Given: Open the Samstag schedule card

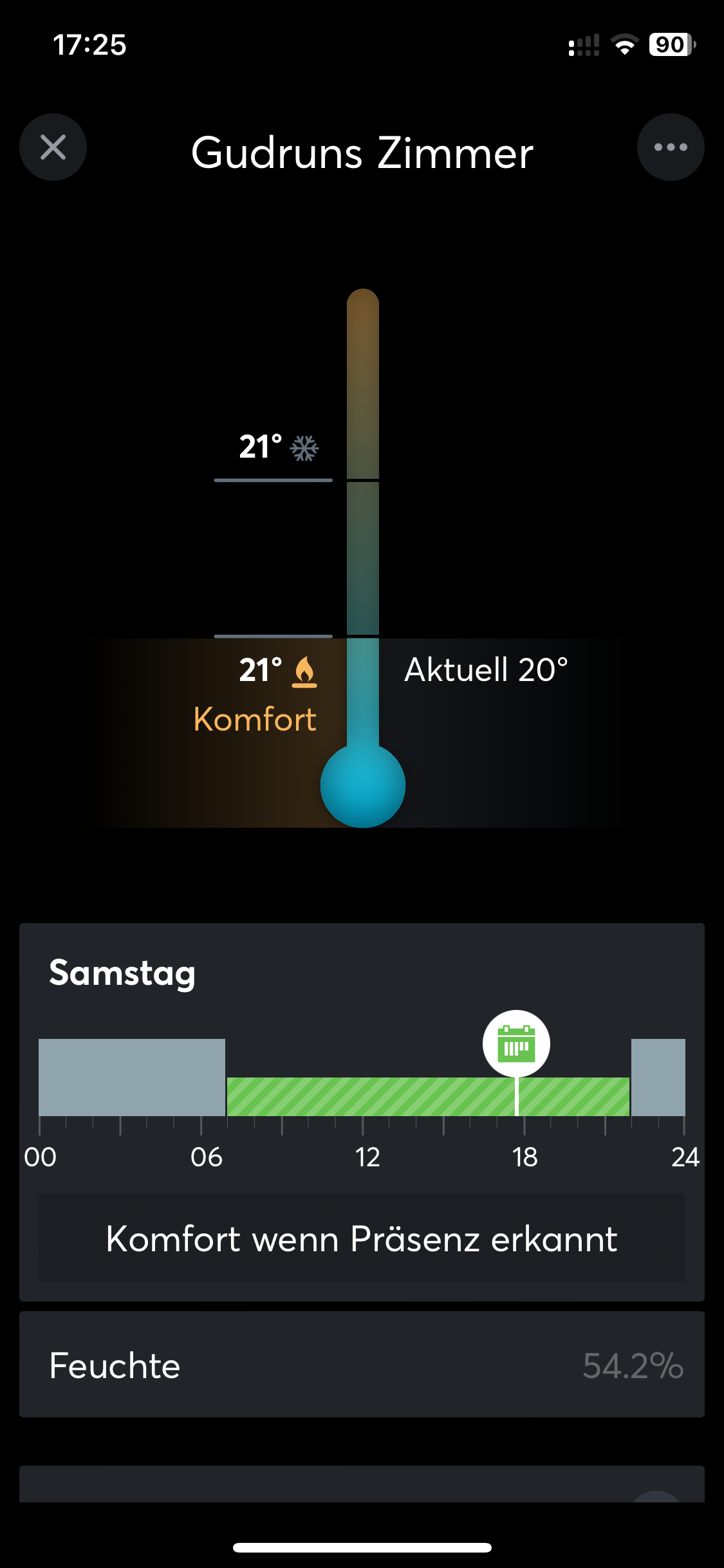Looking at the screenshot, I should pyautogui.click(x=122, y=973).
